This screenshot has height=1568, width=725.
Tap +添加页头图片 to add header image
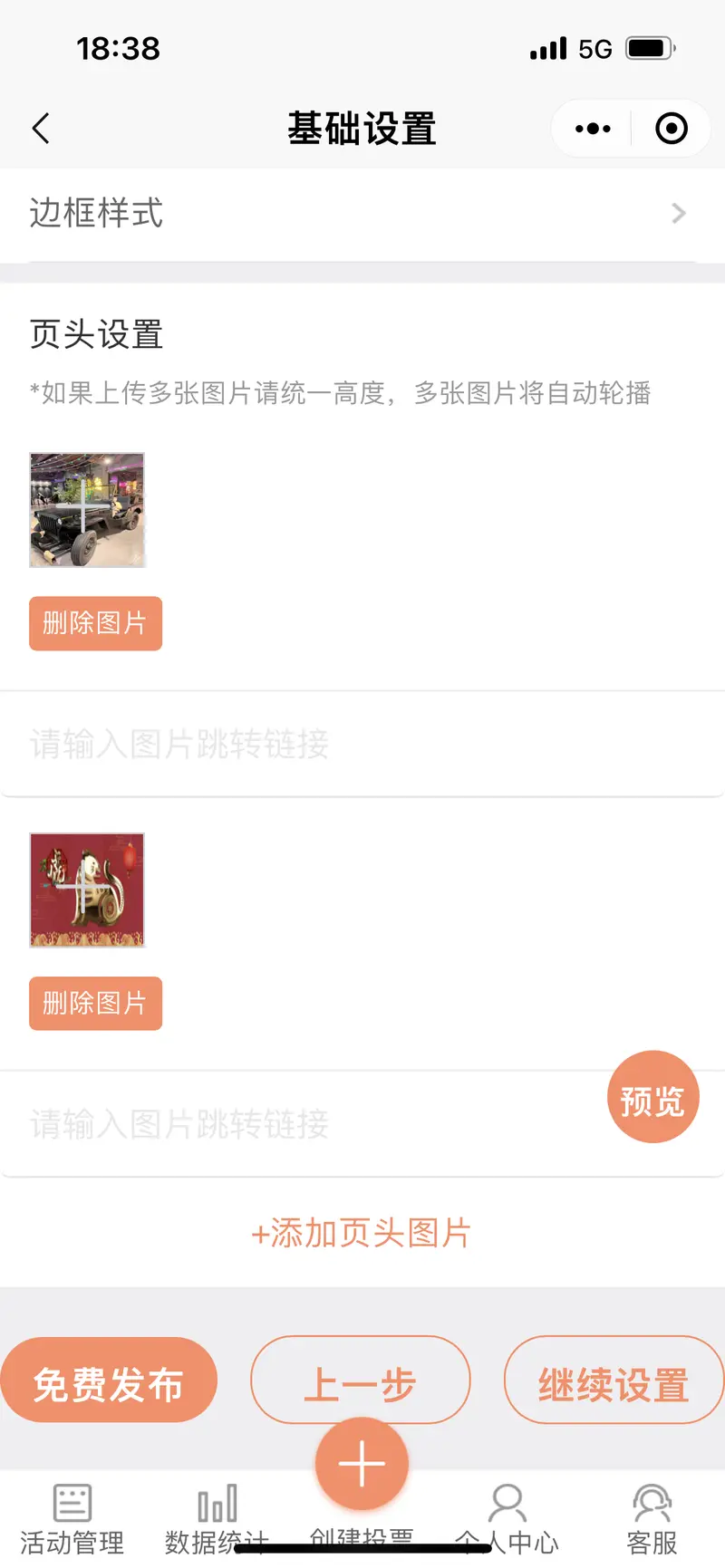click(x=362, y=1233)
